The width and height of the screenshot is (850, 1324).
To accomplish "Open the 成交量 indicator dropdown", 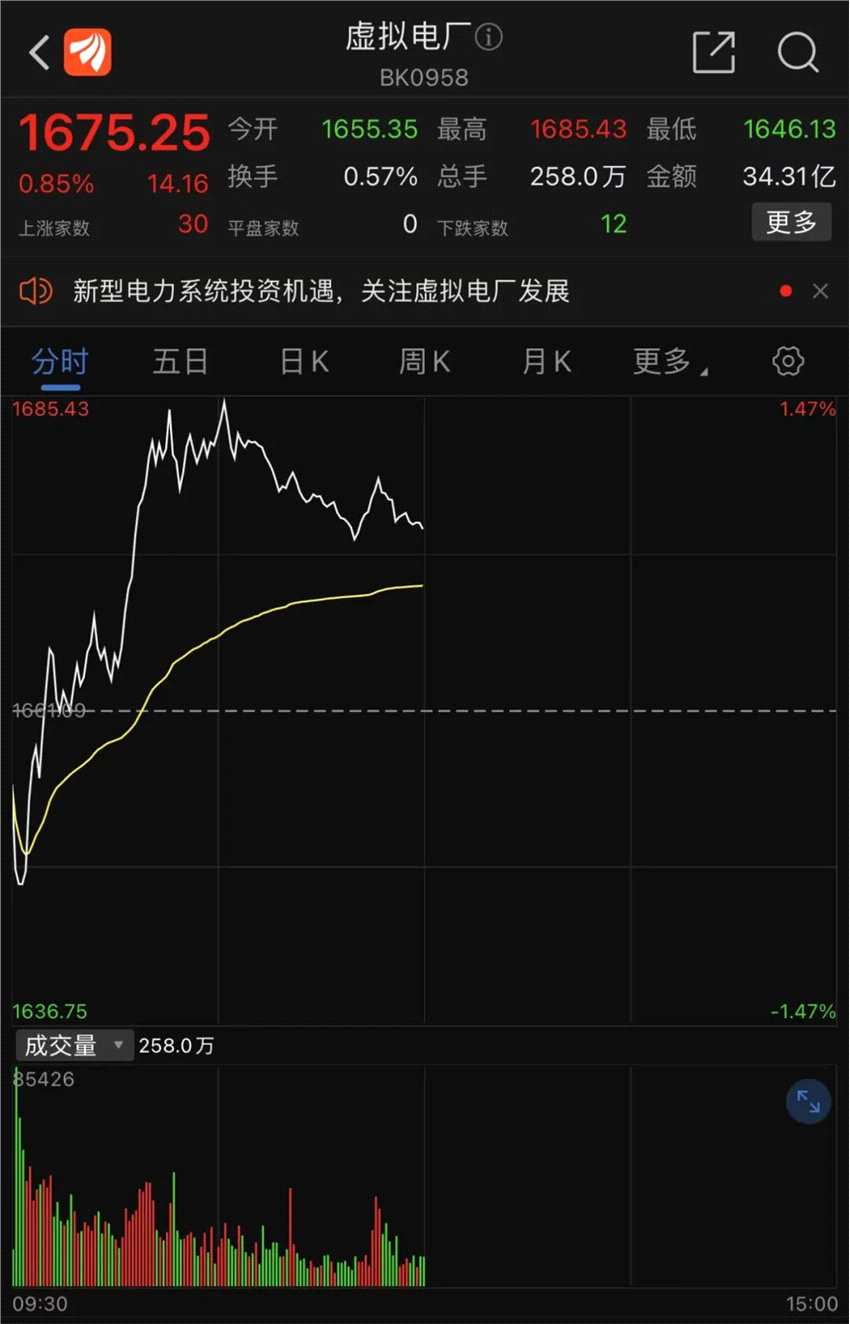I will (73, 1044).
